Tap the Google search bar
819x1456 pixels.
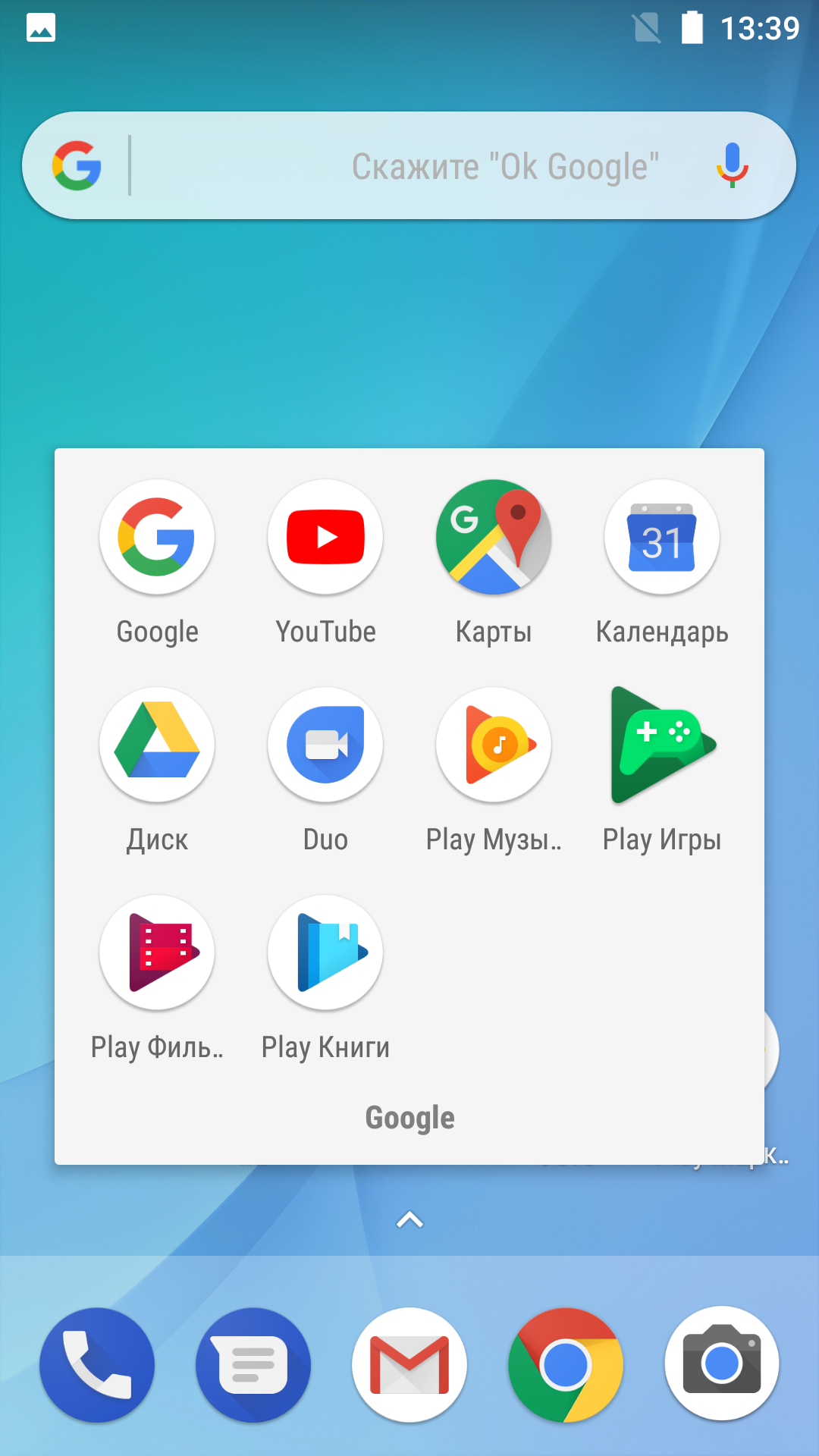[x=409, y=165]
